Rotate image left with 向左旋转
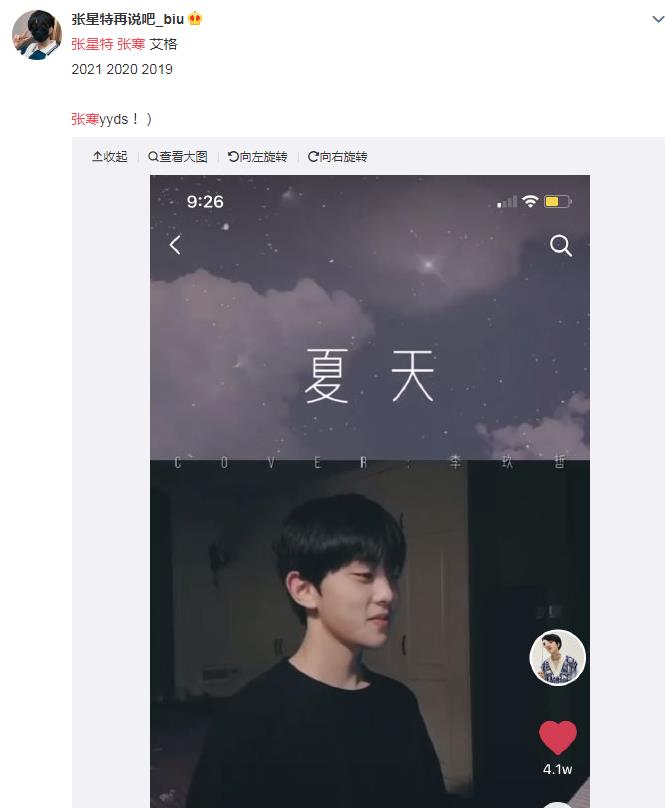Viewport: 665px width, 808px height. click(258, 157)
